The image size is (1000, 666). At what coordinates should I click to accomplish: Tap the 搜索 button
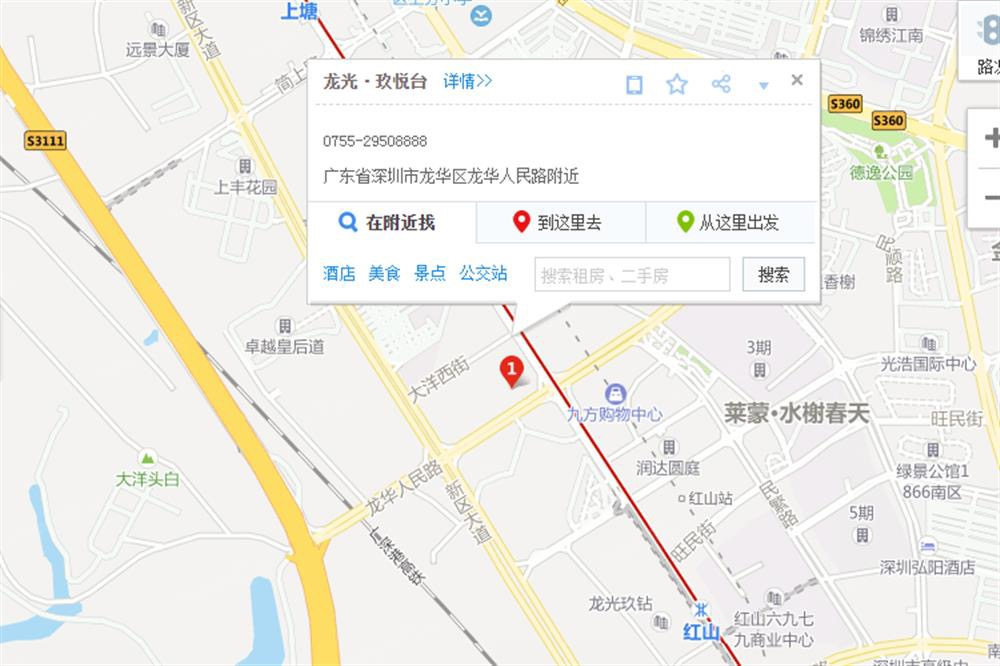773,275
